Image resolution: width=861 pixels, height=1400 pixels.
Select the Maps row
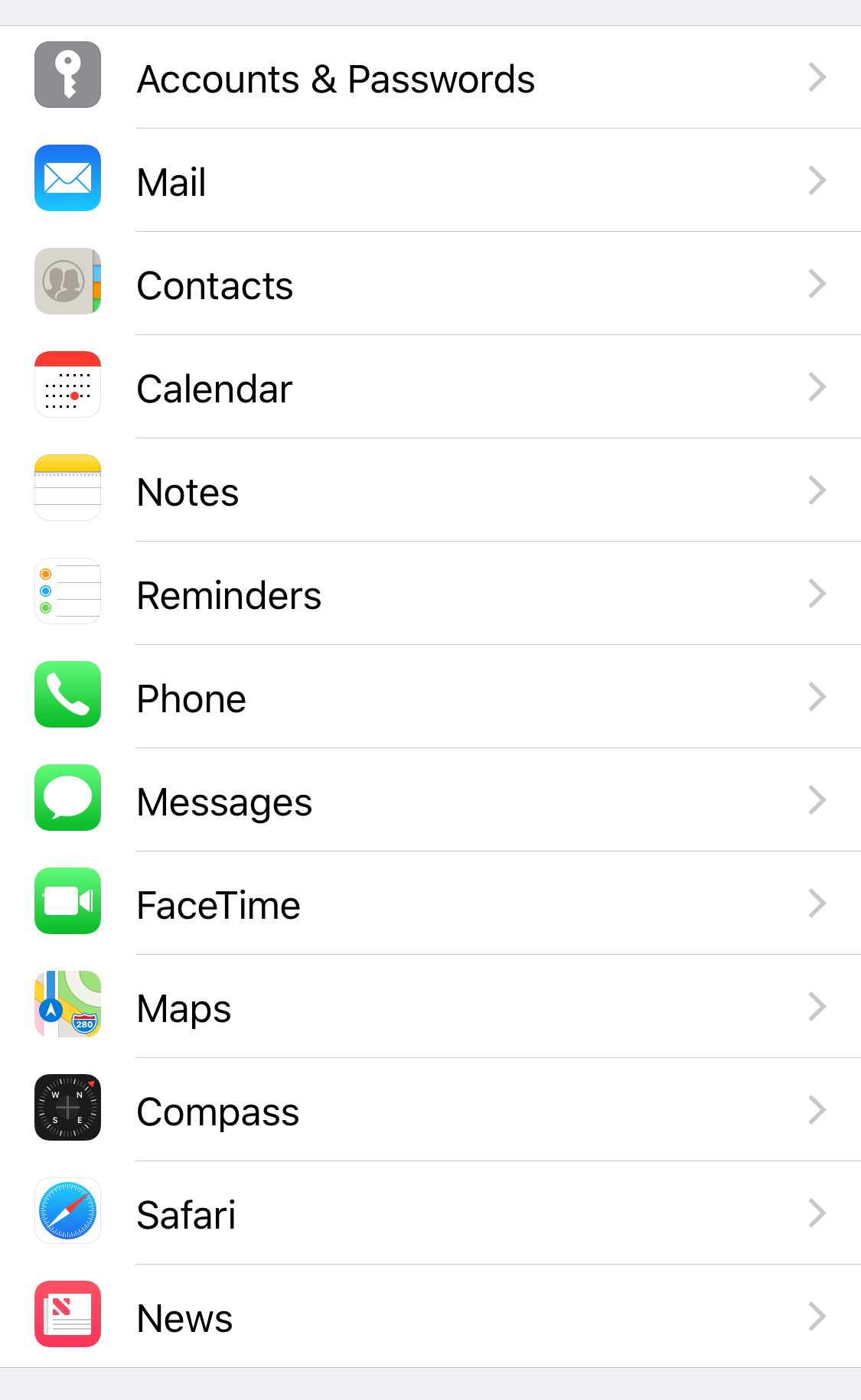pos(430,1007)
